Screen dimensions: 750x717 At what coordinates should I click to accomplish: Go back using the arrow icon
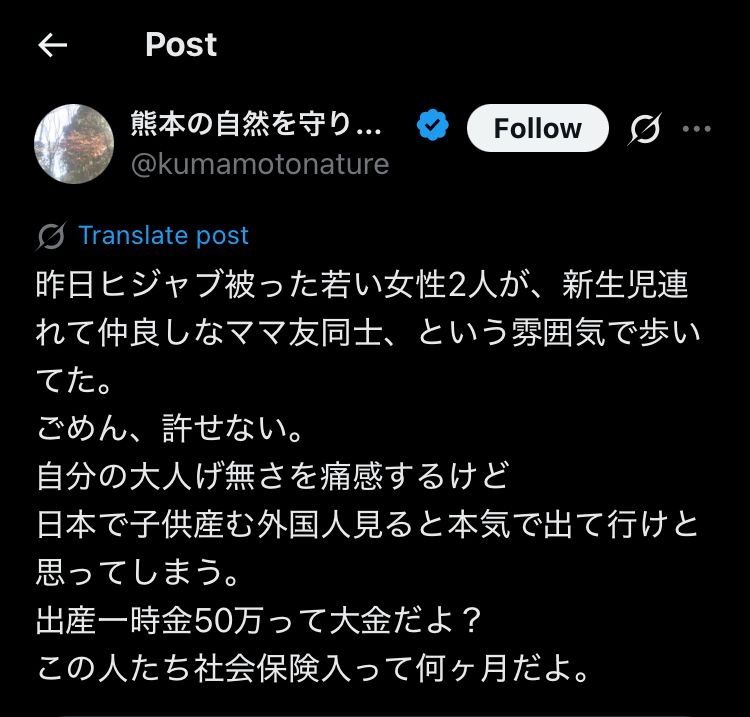(52, 45)
